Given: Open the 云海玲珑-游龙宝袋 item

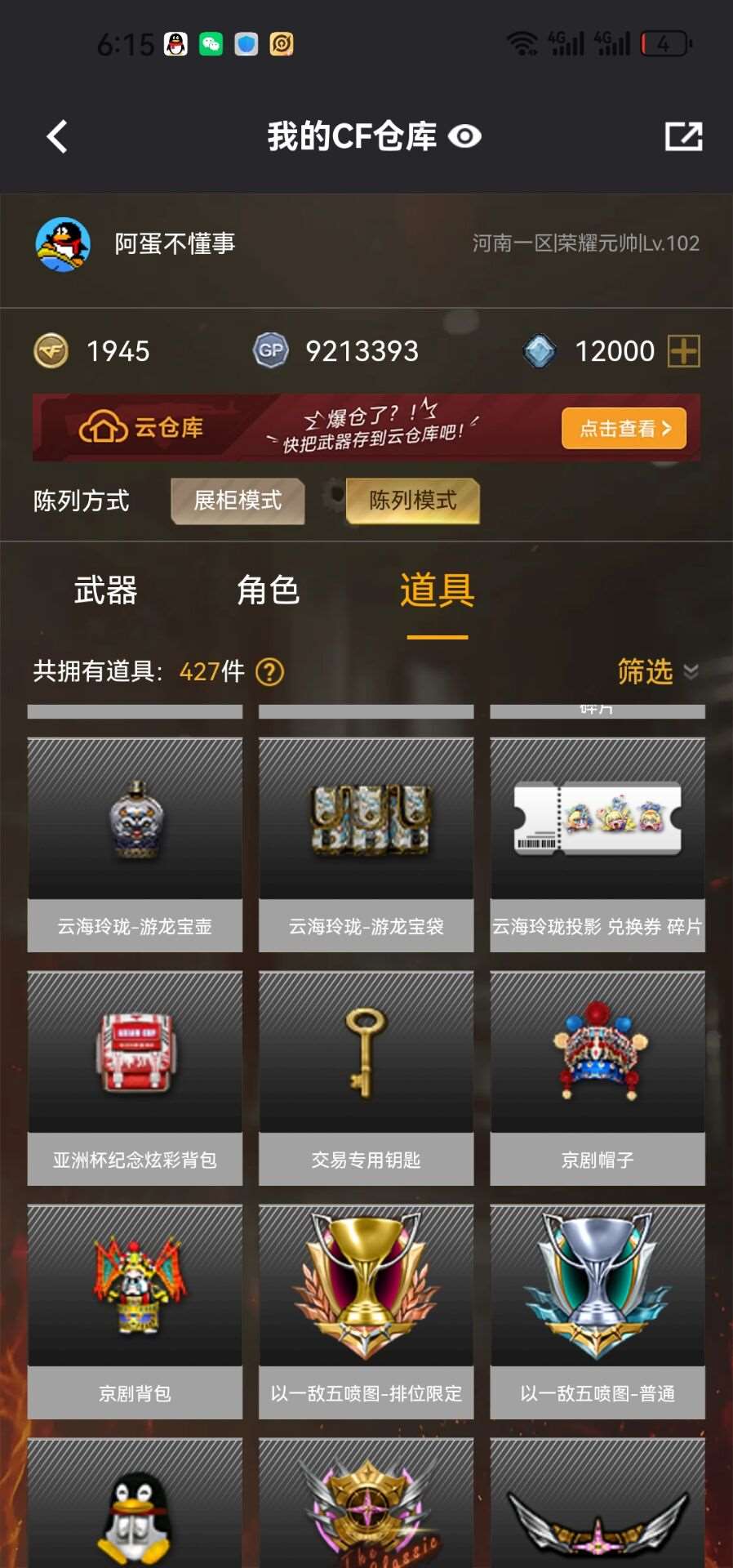Looking at the screenshot, I should pyautogui.click(x=366, y=844).
